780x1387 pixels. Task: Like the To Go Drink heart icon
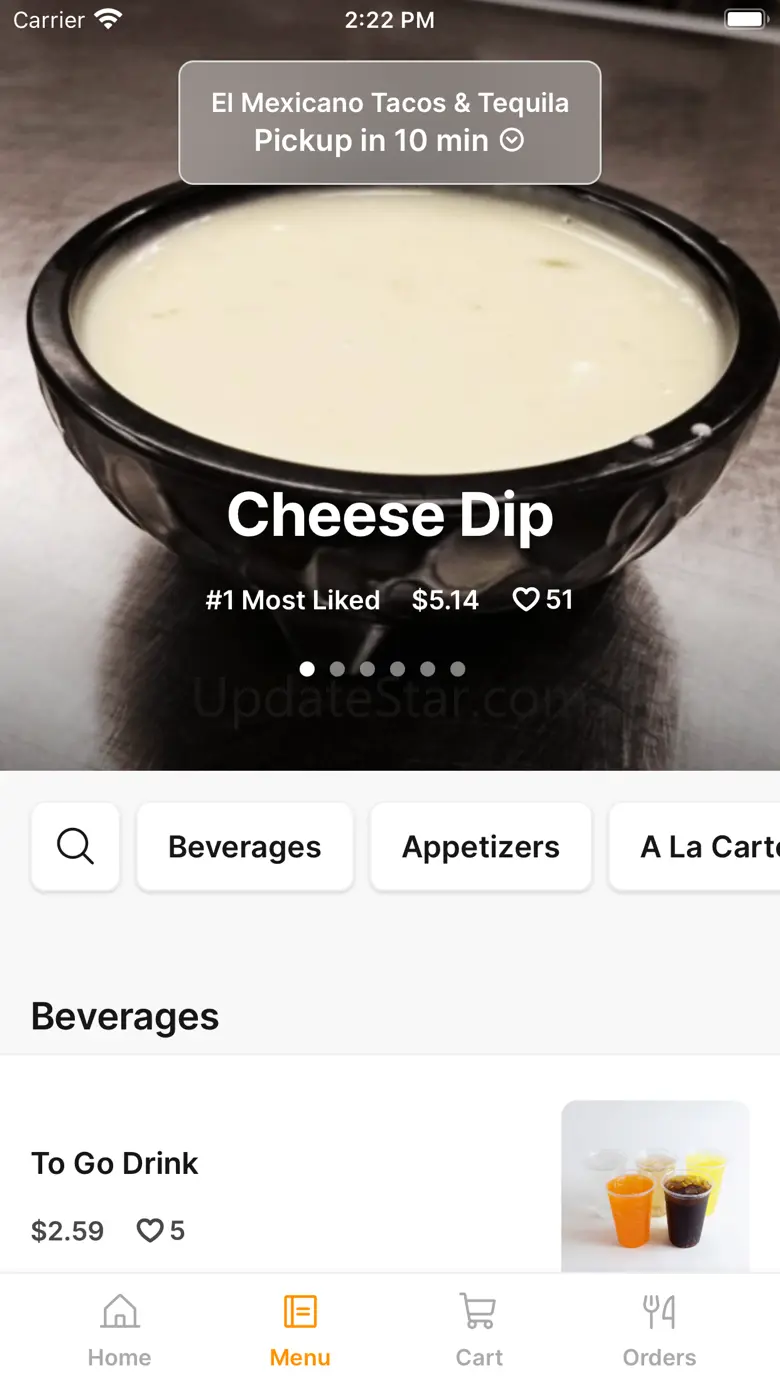(150, 1230)
